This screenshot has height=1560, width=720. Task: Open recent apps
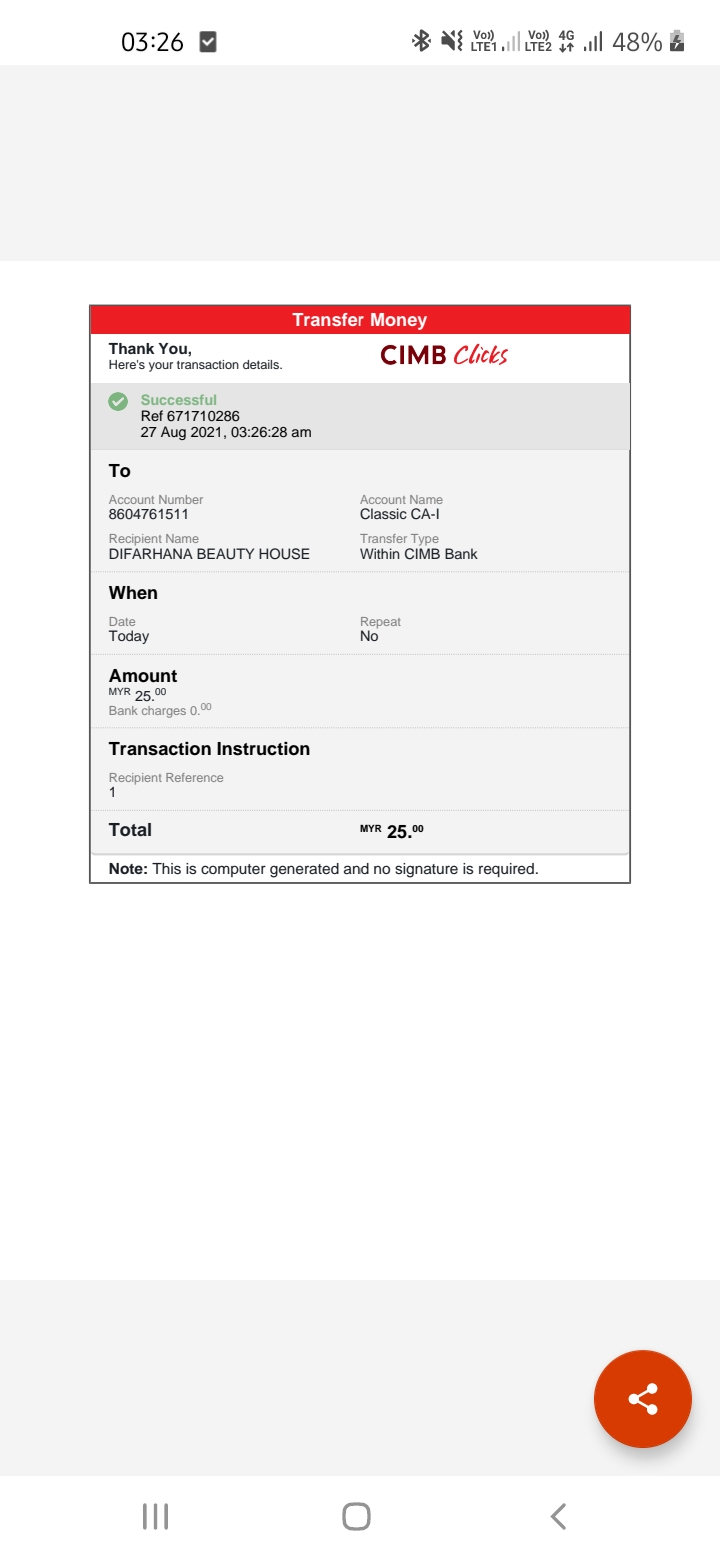155,1516
